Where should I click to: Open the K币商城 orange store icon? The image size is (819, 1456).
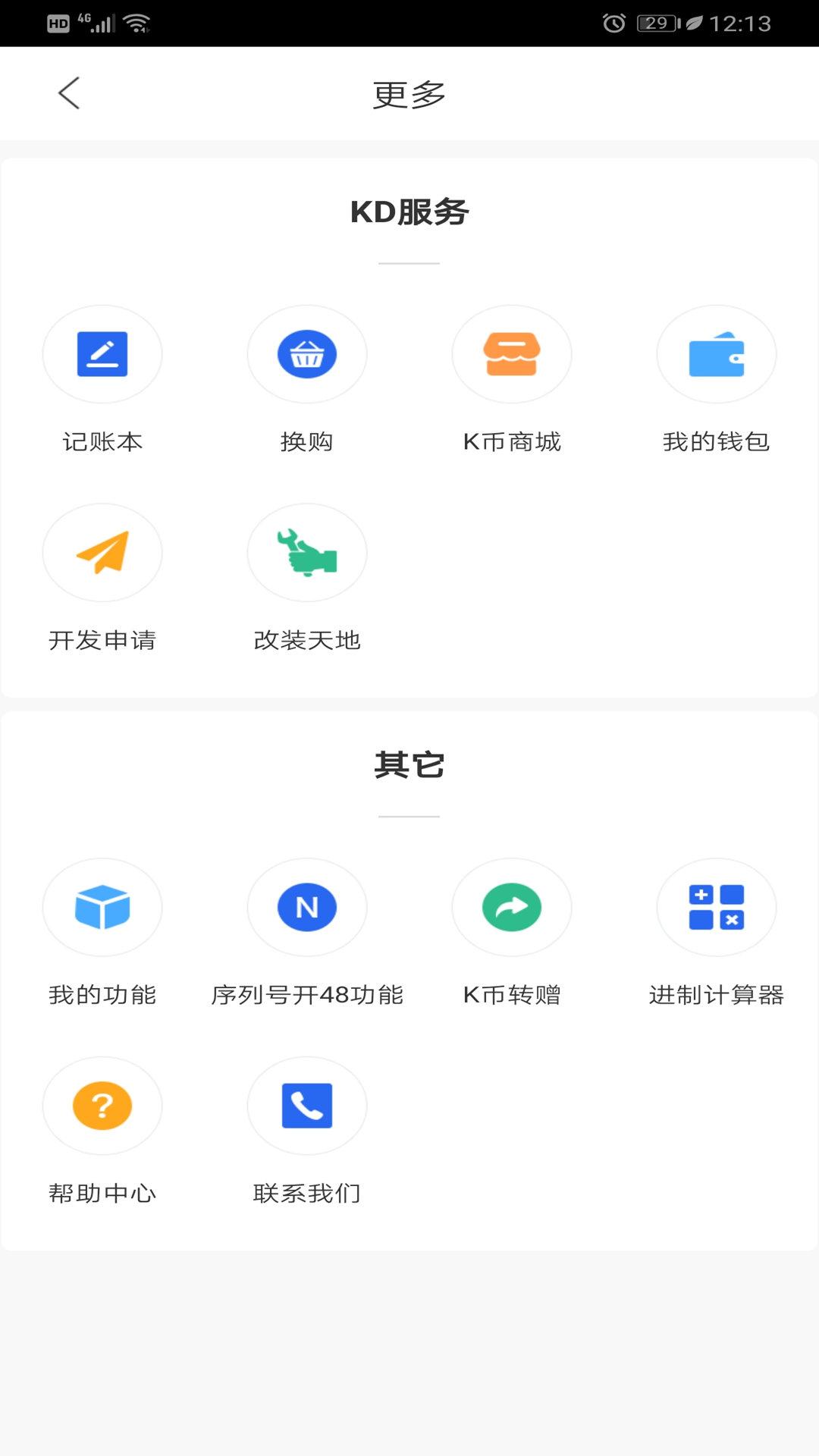pyautogui.click(x=512, y=354)
